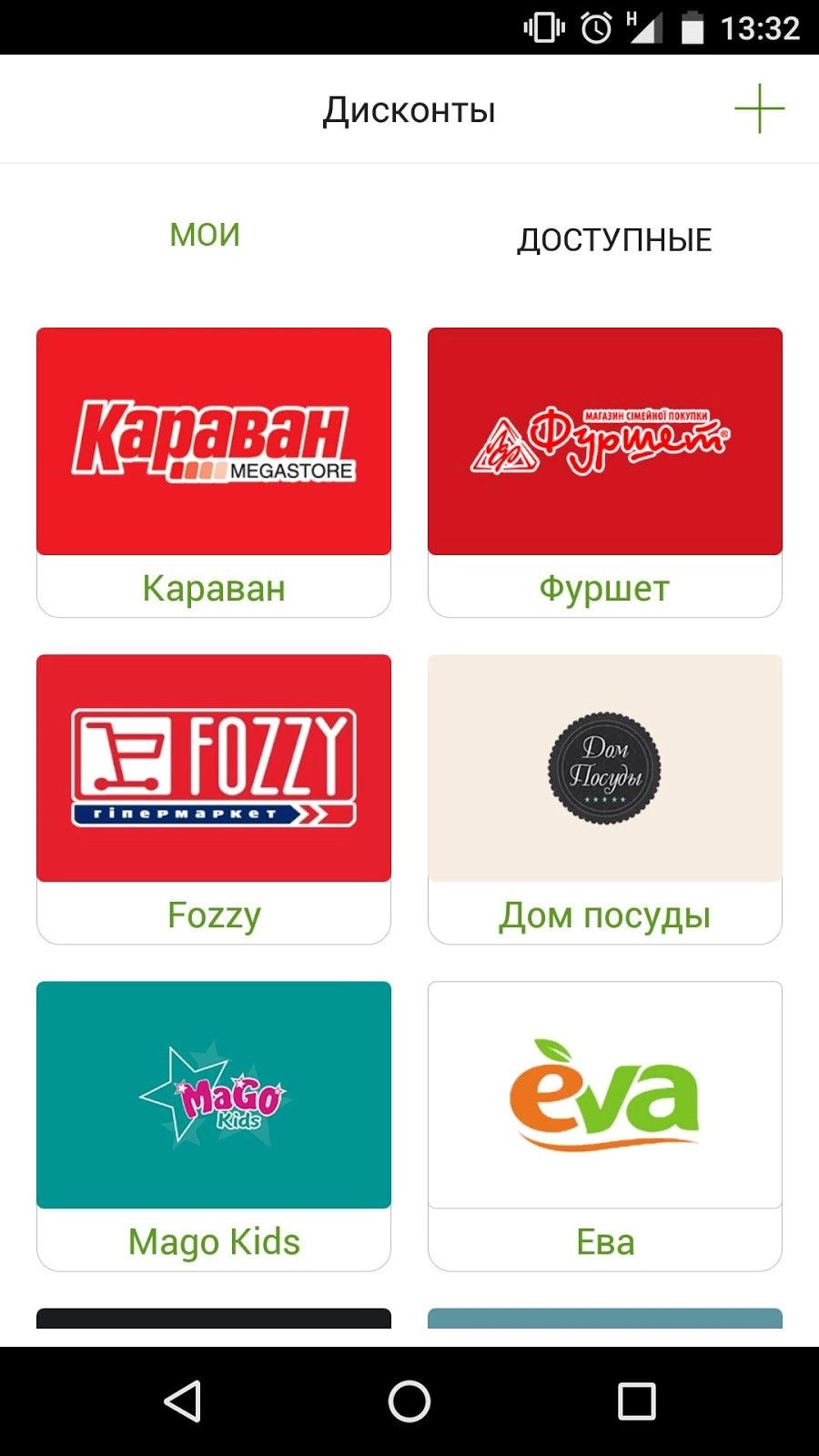
Task: Select the Fozzy discount card
Action: 214,799
